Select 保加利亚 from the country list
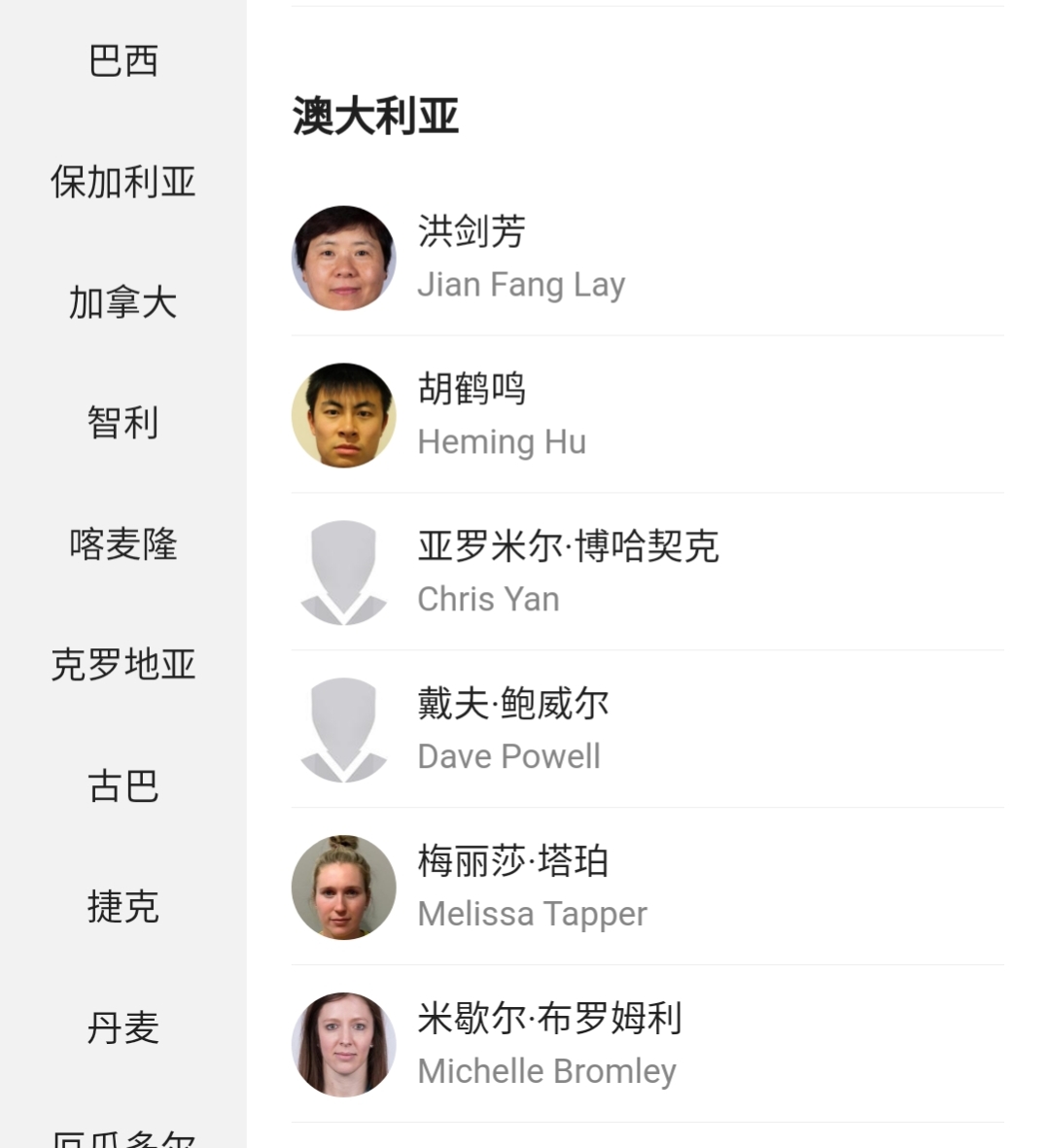Screen dimensions: 1049x1148 click(x=122, y=182)
